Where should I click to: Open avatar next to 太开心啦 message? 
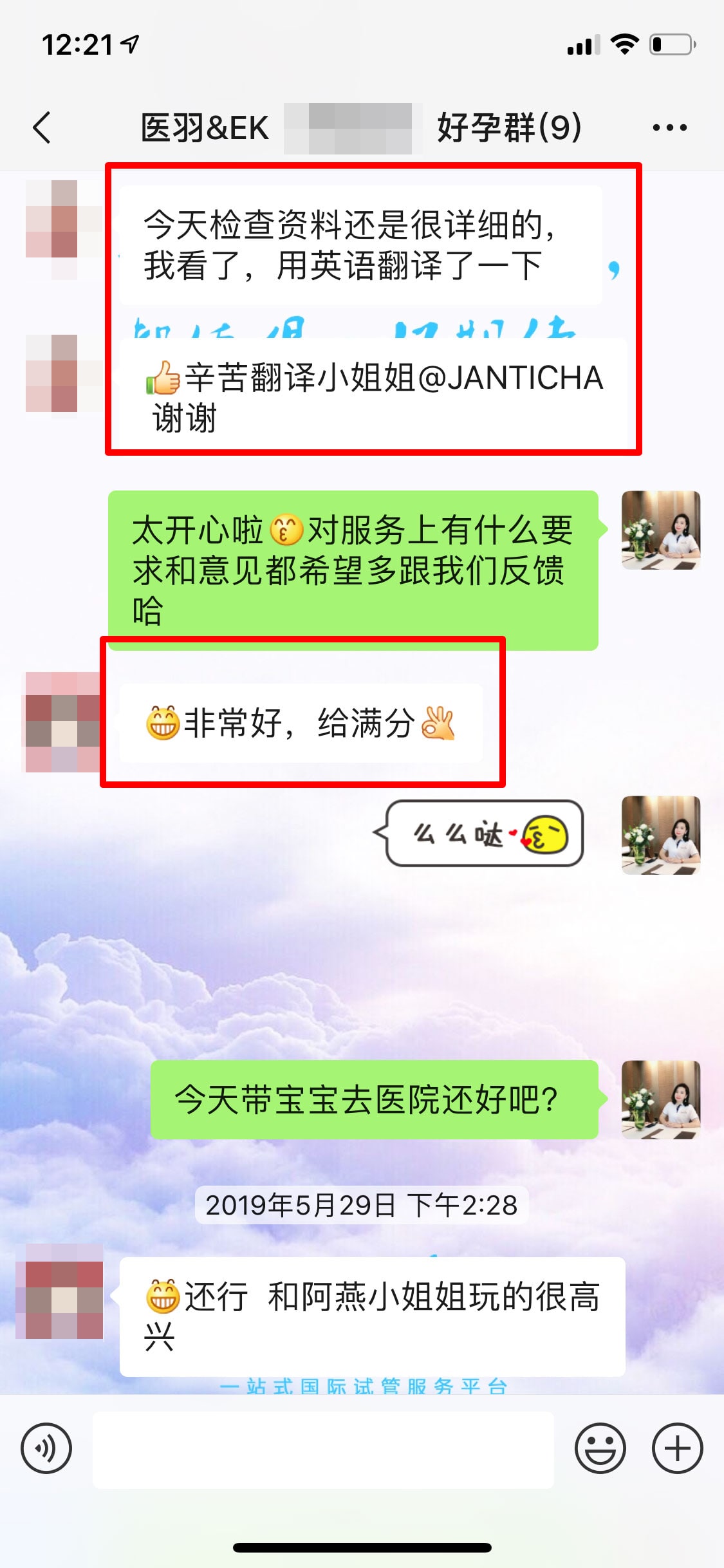tap(660, 530)
